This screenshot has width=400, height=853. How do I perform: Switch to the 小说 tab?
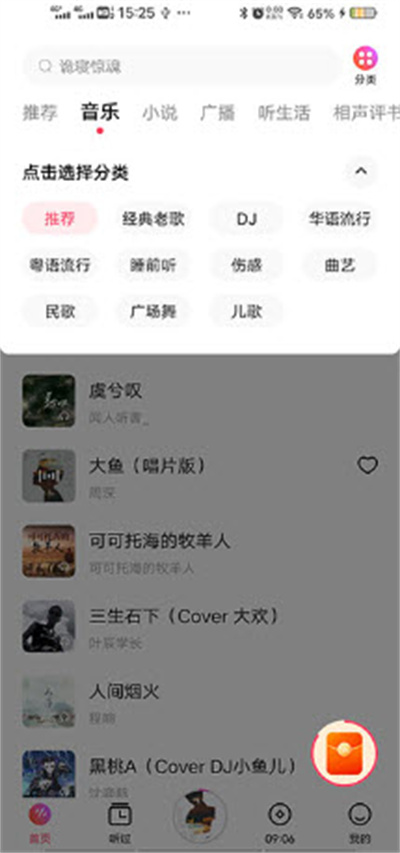[x=160, y=113]
